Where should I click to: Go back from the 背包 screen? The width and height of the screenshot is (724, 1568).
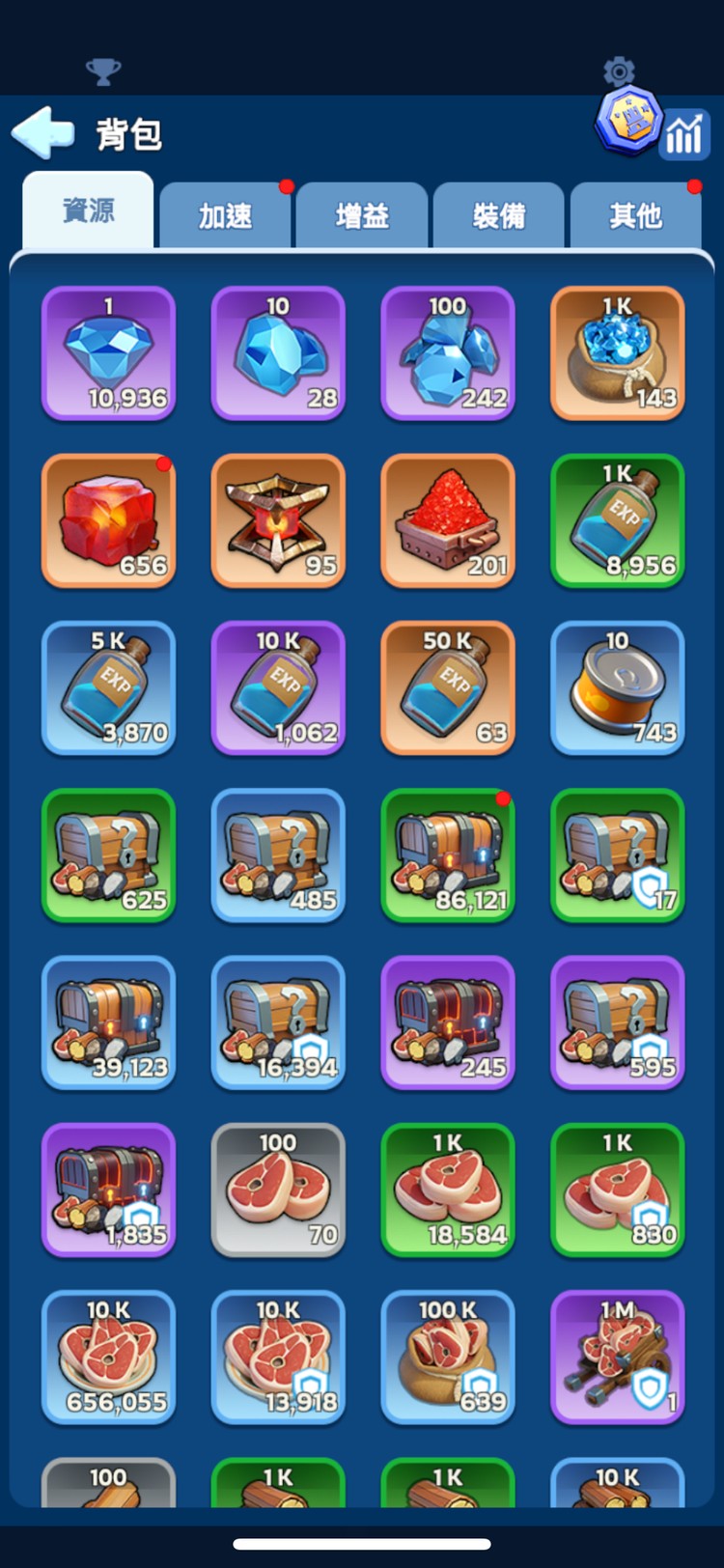coord(42,132)
